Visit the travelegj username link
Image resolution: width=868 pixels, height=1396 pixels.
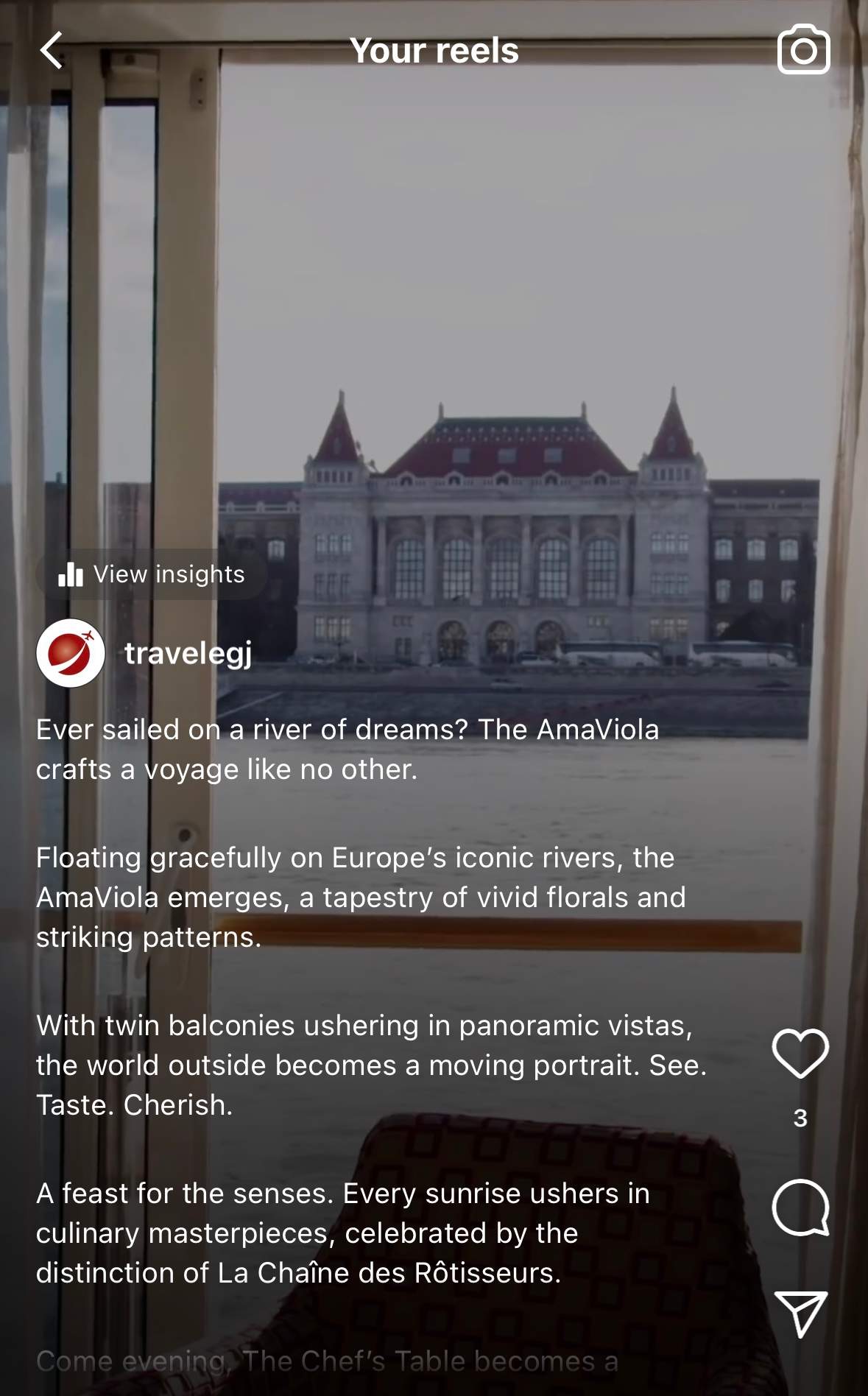[188, 653]
